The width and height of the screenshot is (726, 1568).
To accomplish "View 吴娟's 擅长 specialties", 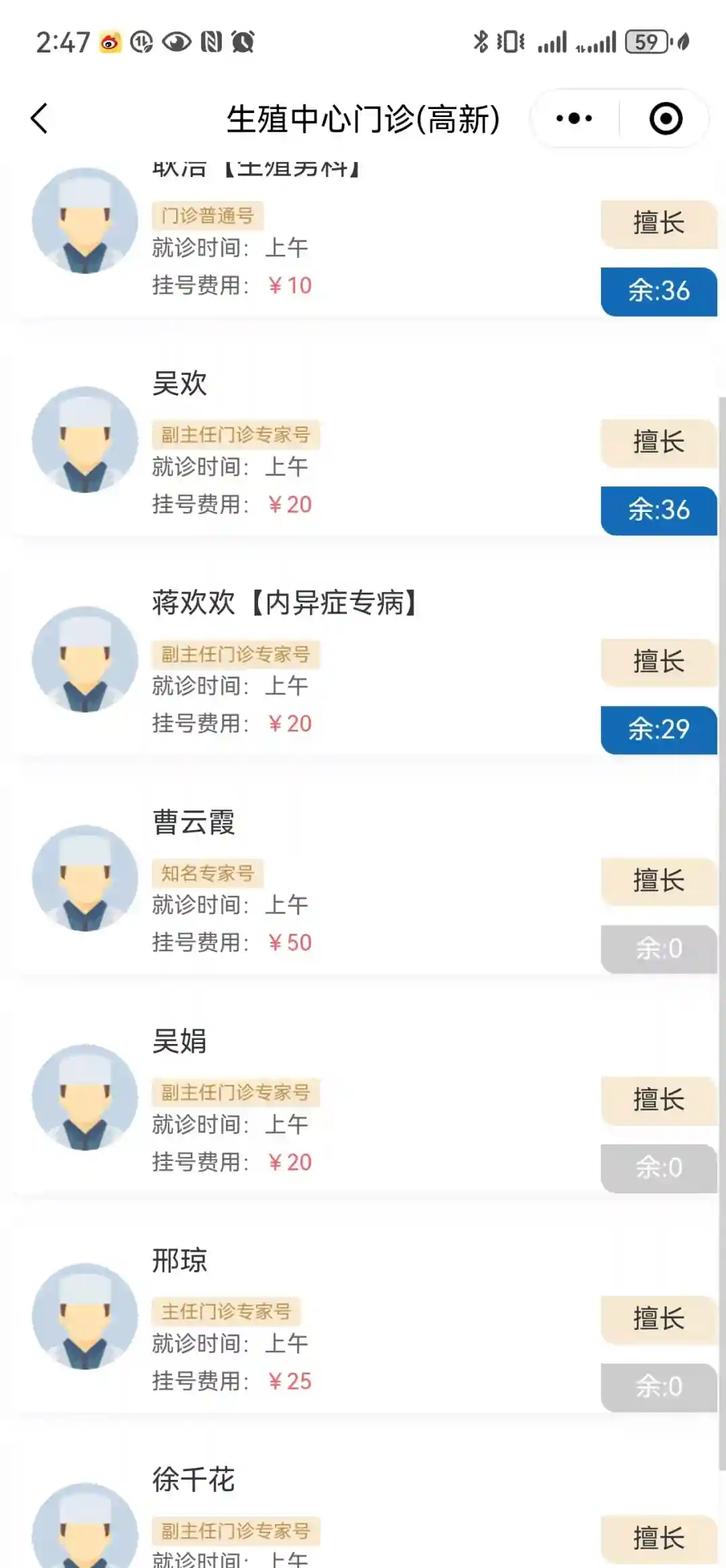I will 659,1100.
